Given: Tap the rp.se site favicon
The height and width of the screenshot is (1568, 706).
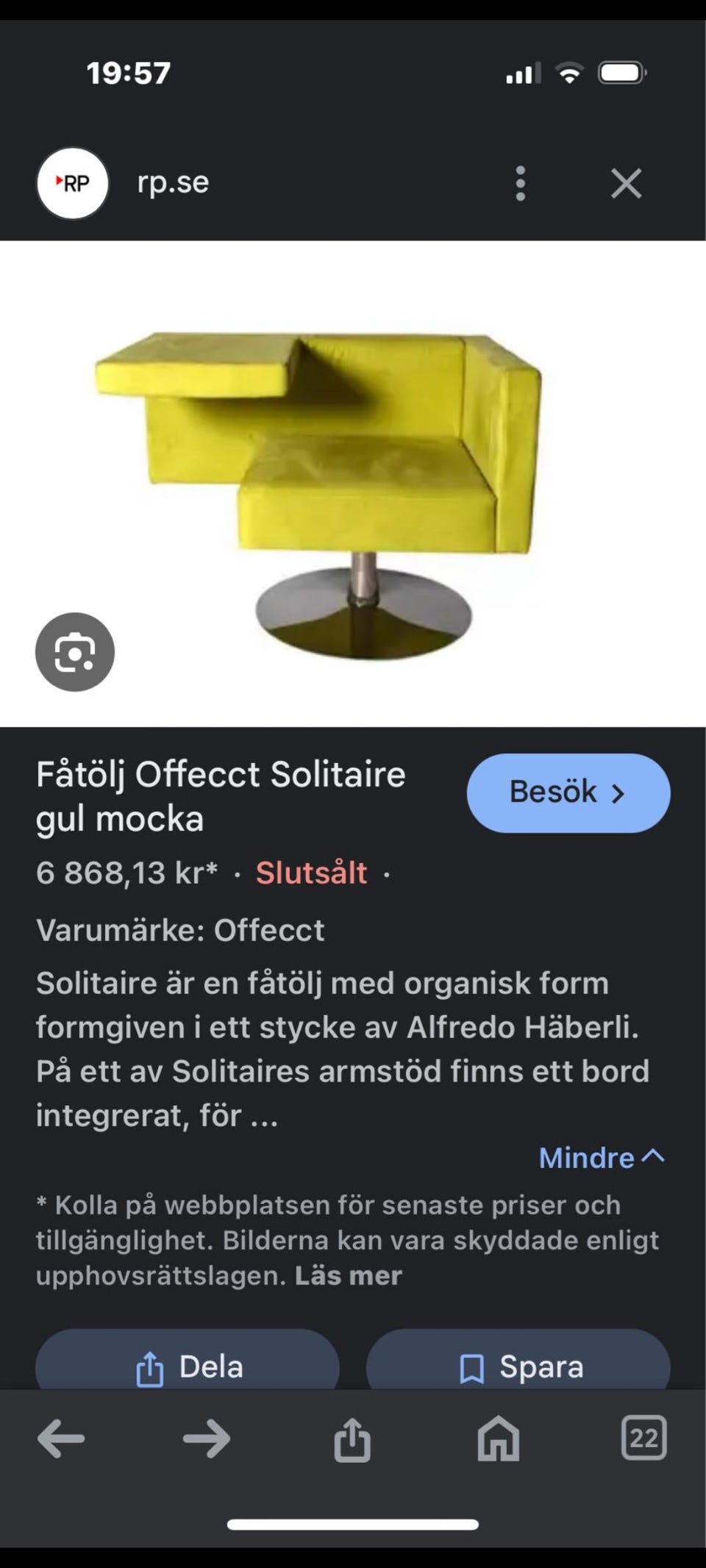Looking at the screenshot, I should point(71,182).
